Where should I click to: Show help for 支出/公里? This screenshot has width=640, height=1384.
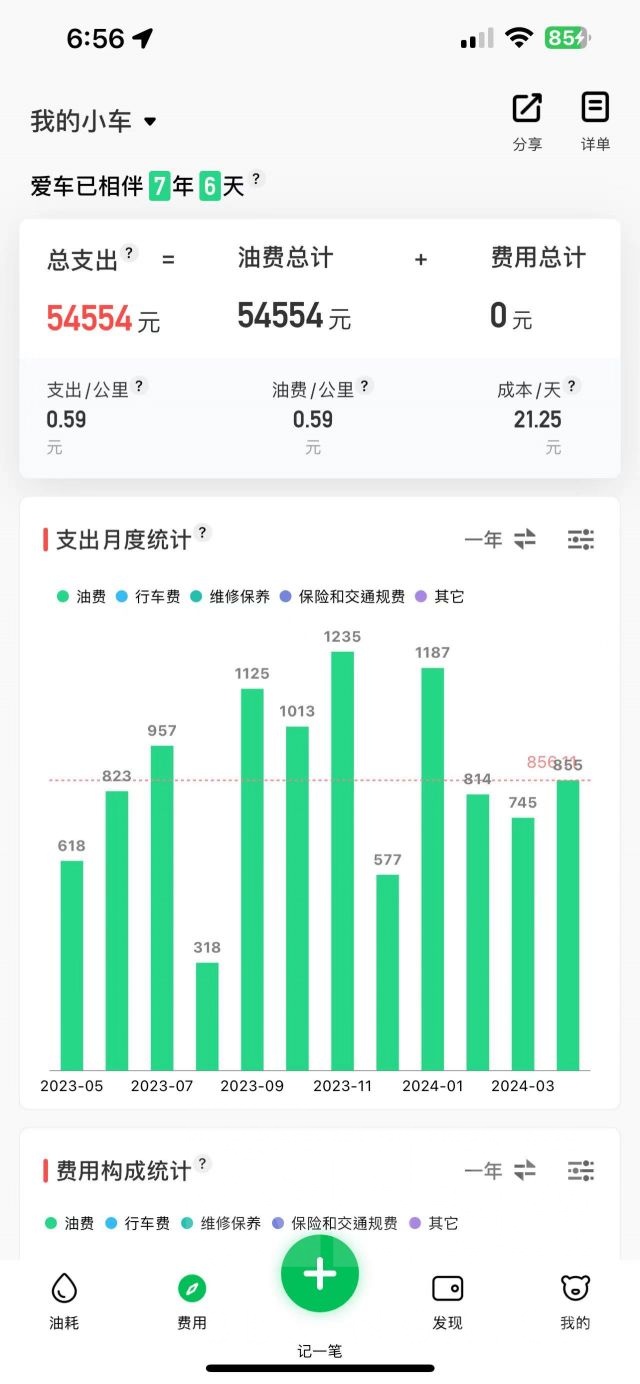139,385
